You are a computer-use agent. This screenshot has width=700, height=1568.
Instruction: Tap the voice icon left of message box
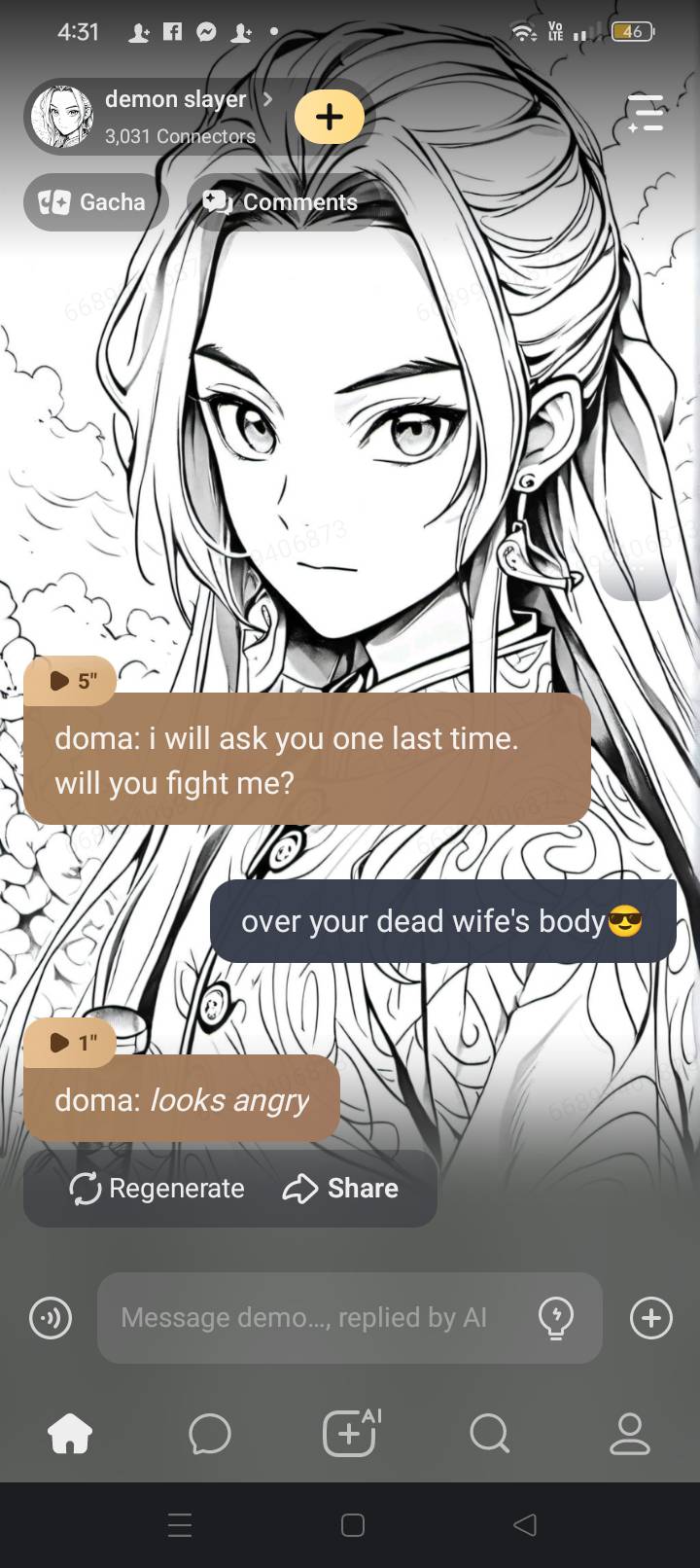tap(51, 1319)
